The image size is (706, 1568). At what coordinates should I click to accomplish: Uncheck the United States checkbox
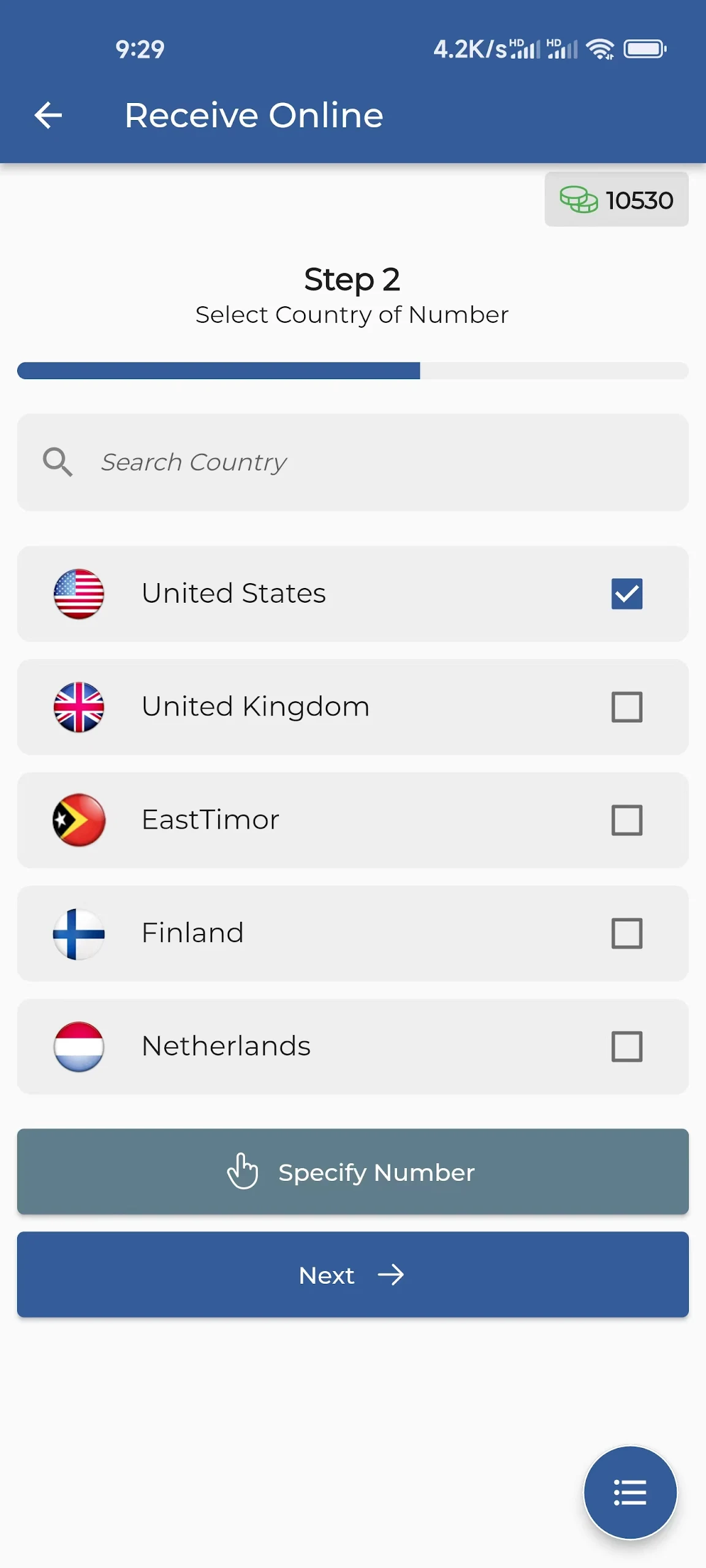click(626, 594)
